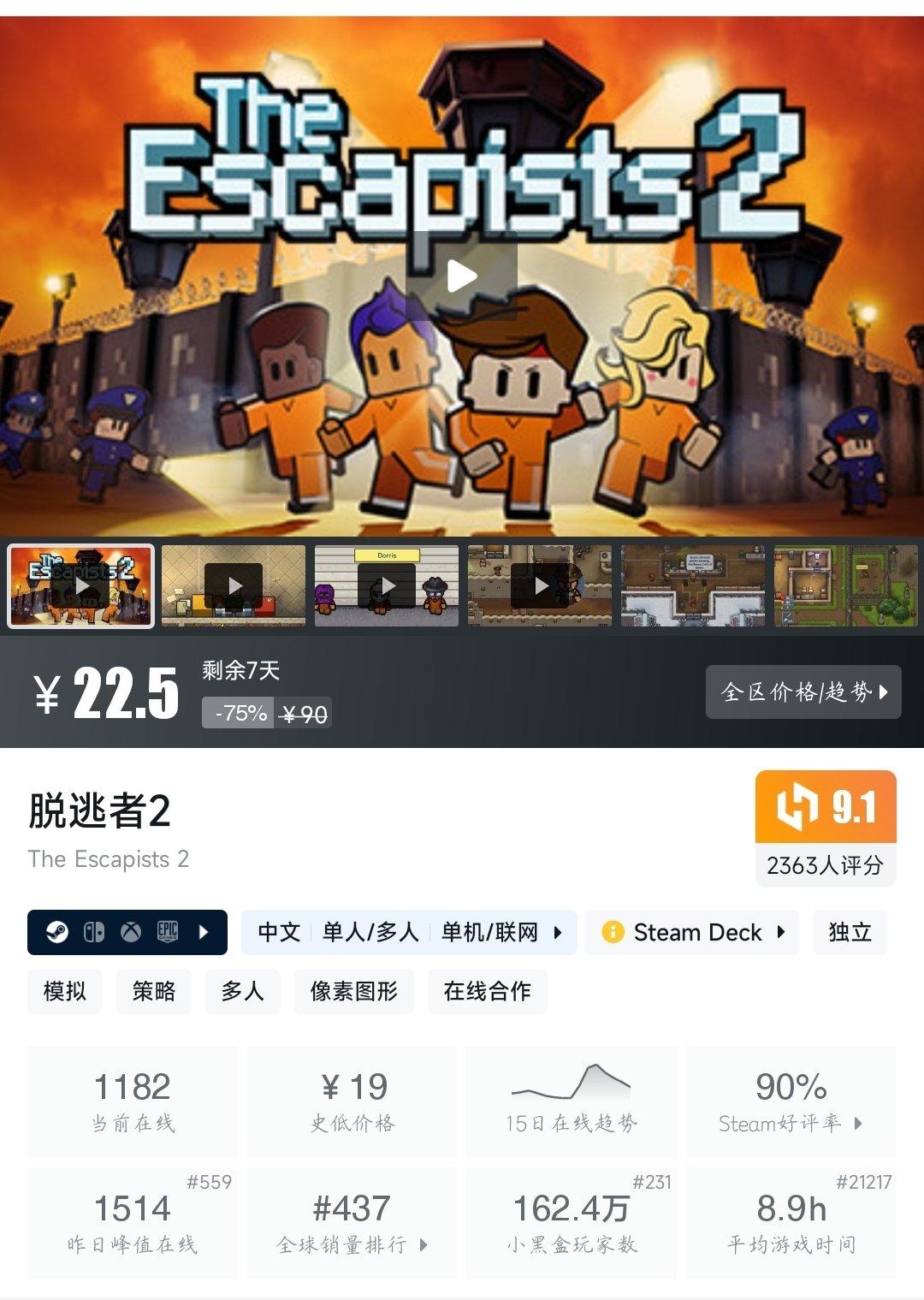Expand the supported platforms list
The width and height of the screenshot is (924, 1300).
(x=127, y=932)
